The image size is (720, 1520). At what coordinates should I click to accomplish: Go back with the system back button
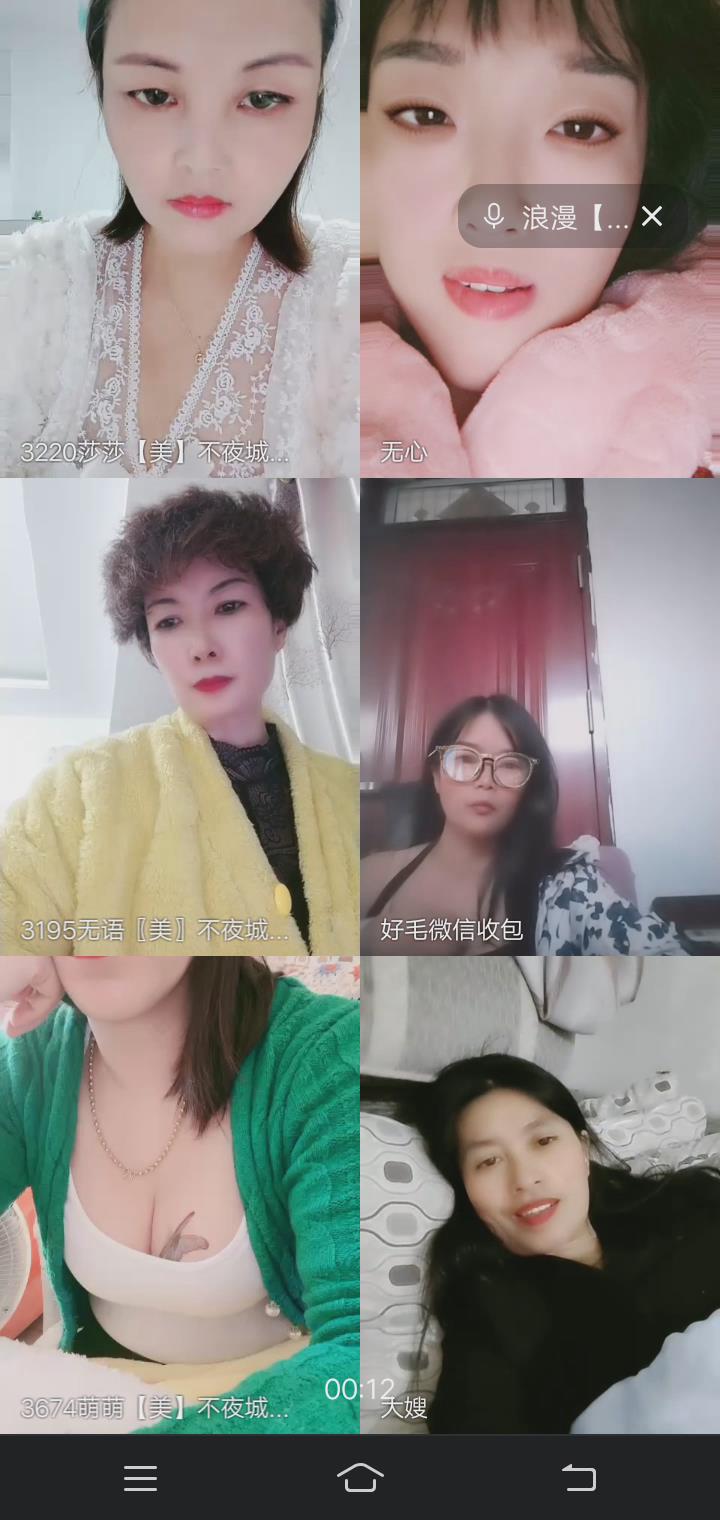(579, 1478)
